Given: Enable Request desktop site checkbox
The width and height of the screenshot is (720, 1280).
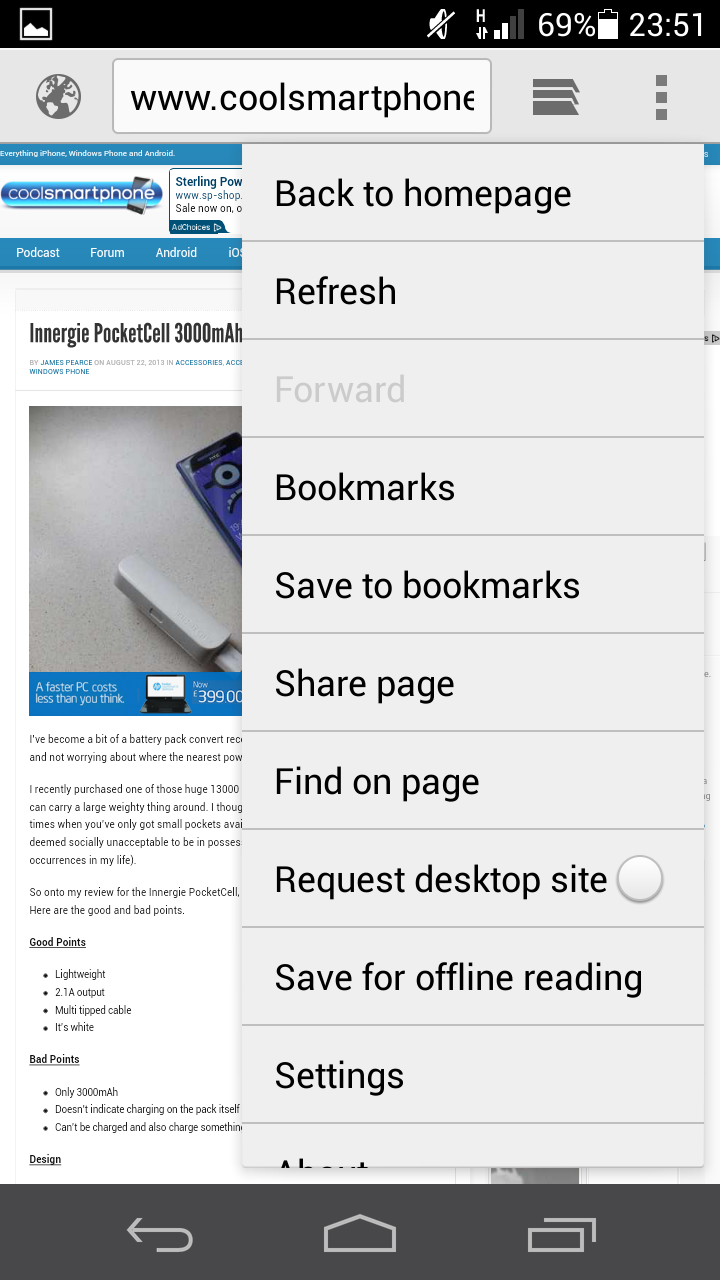Looking at the screenshot, I should [640, 880].
